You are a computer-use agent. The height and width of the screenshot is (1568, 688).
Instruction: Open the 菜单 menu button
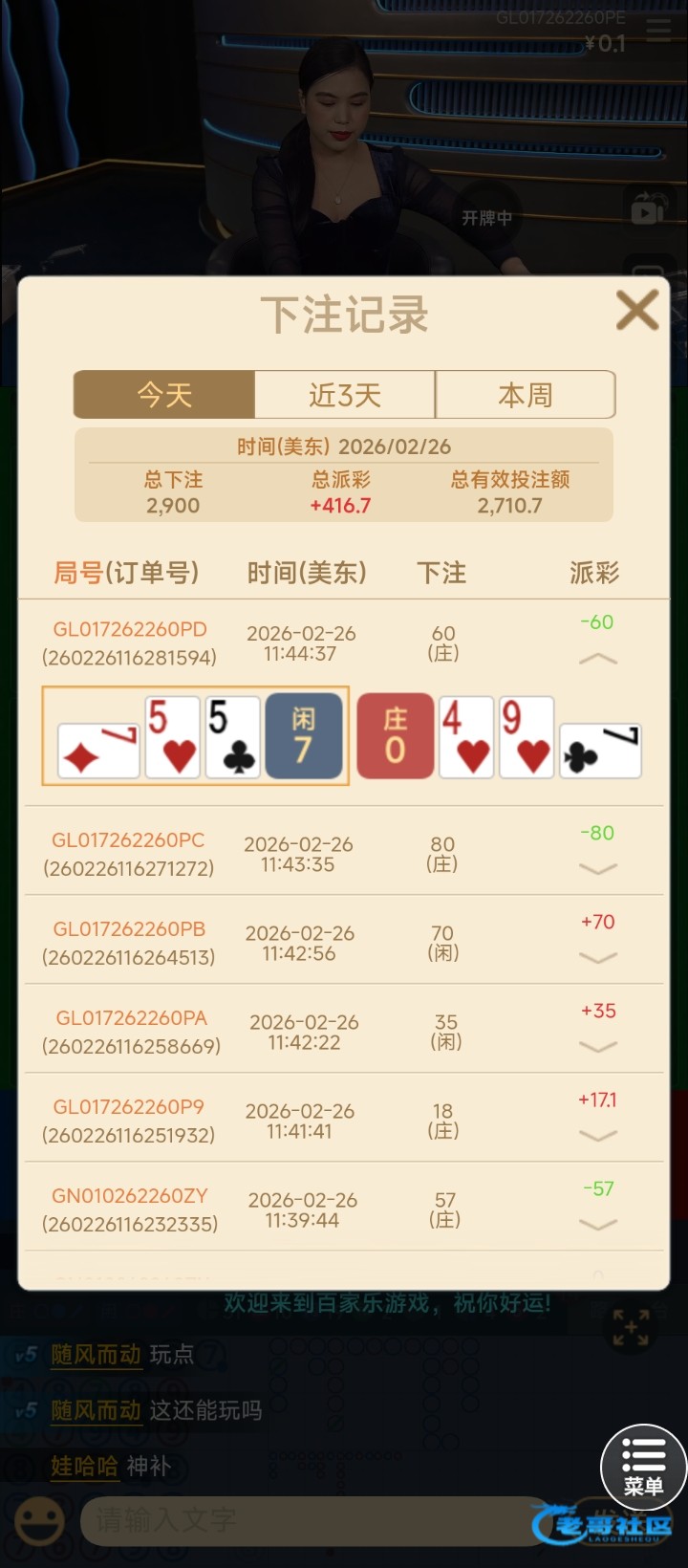(x=643, y=1467)
